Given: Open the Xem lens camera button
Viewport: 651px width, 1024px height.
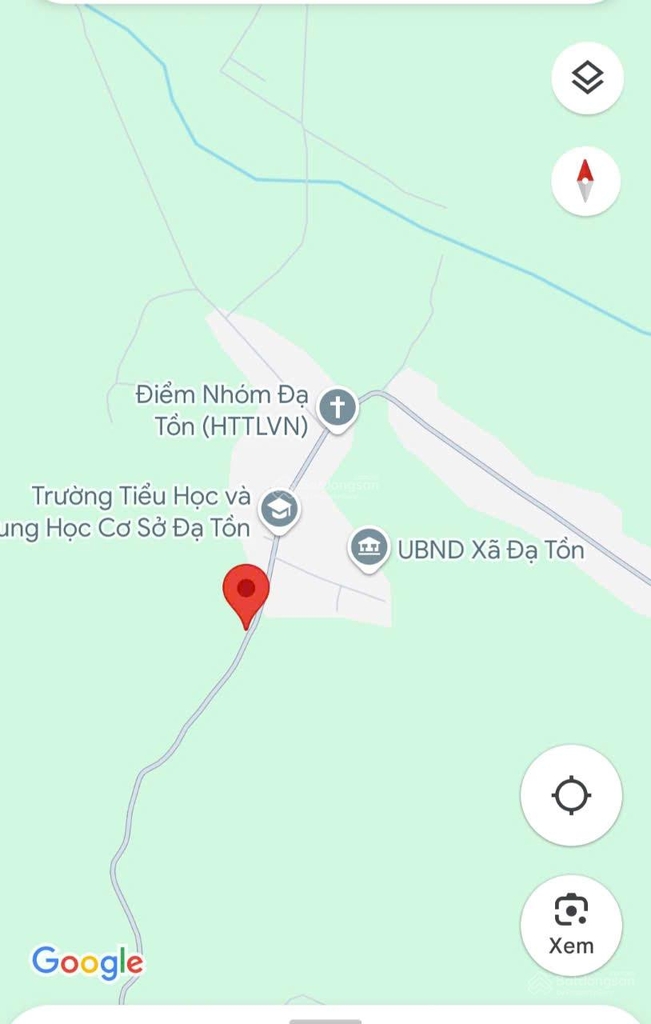Looking at the screenshot, I should click(571, 924).
